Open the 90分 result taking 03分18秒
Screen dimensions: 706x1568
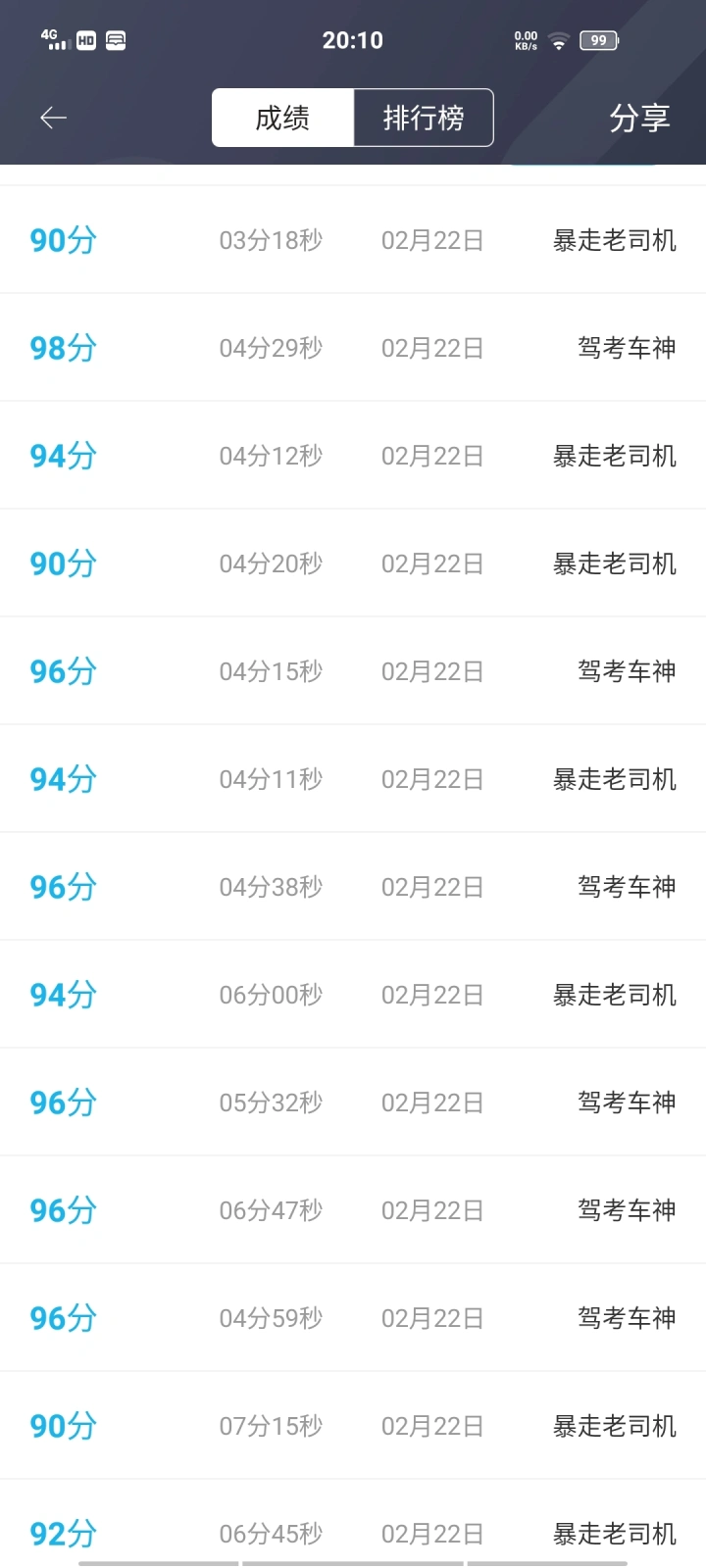pos(353,240)
